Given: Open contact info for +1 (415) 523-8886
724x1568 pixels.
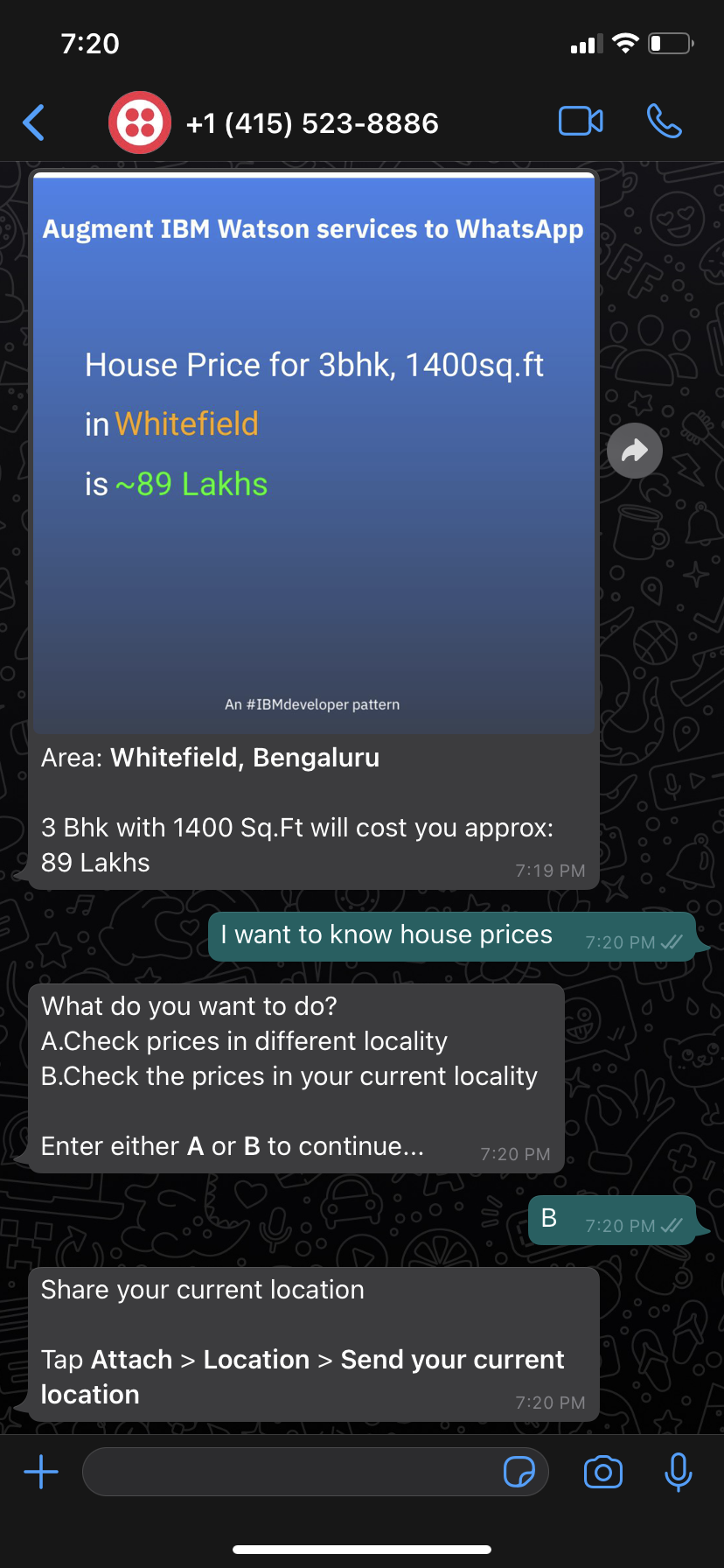Looking at the screenshot, I should click(x=312, y=123).
